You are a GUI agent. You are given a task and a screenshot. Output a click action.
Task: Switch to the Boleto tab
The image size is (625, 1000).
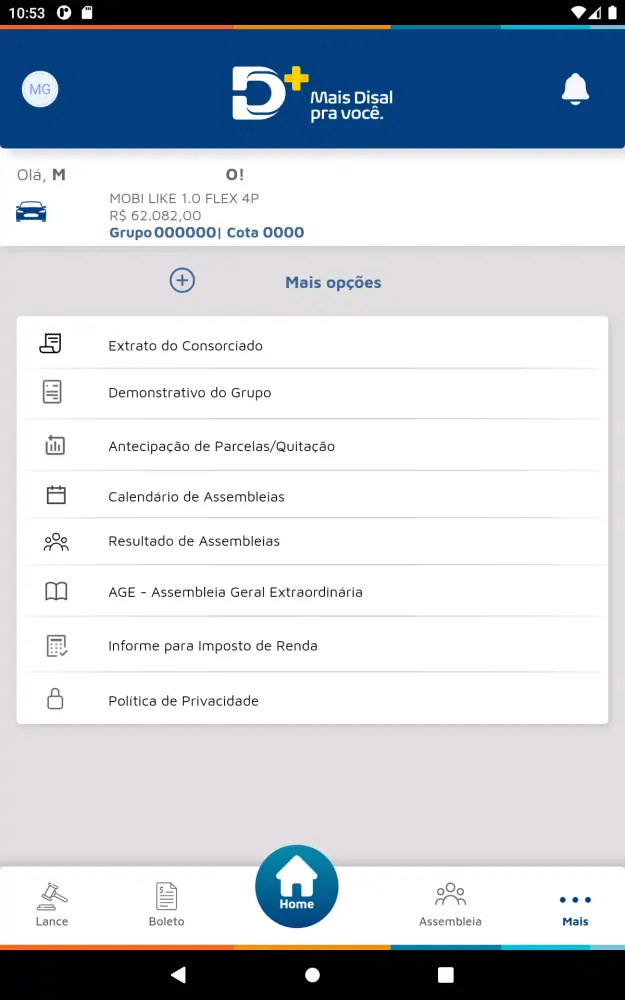pyautogui.click(x=166, y=904)
